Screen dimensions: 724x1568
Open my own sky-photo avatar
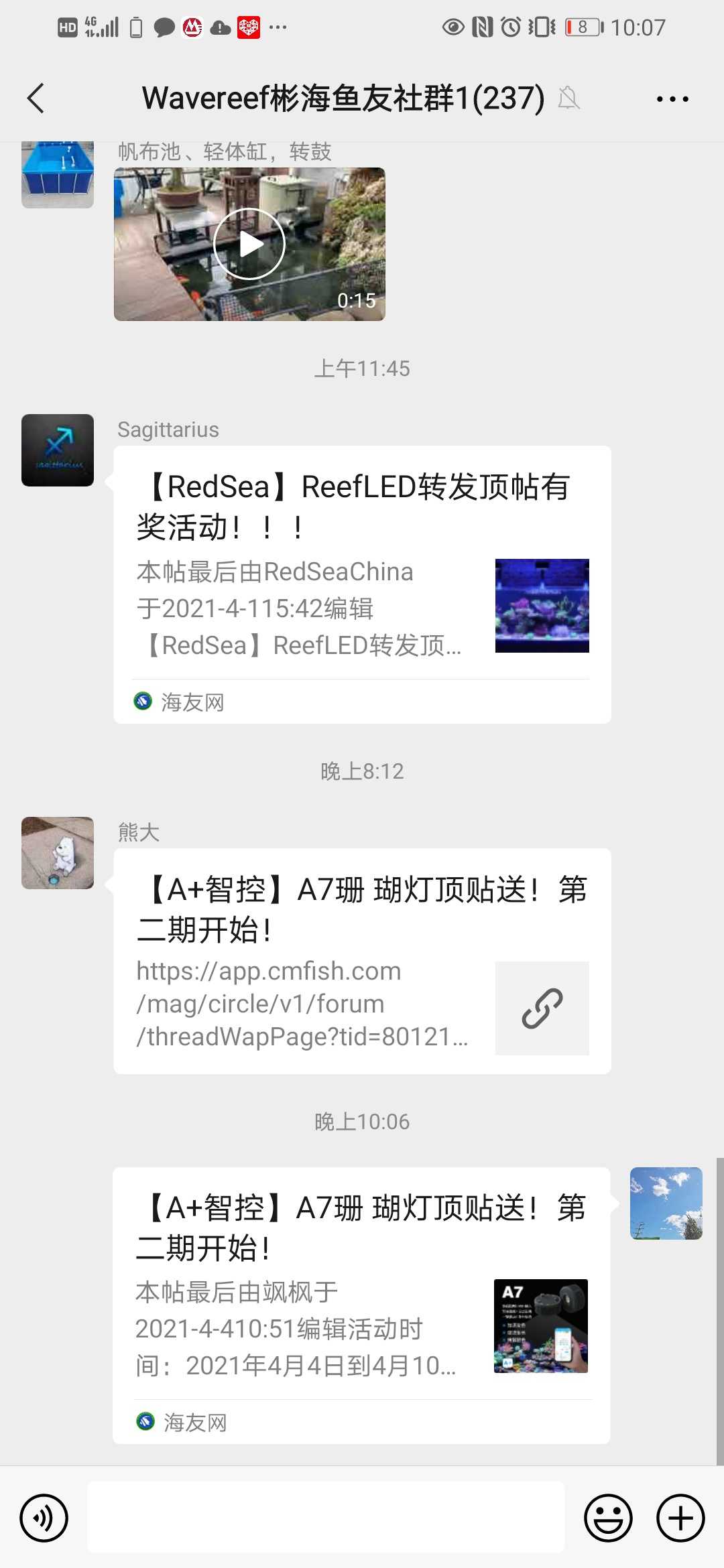click(666, 1203)
